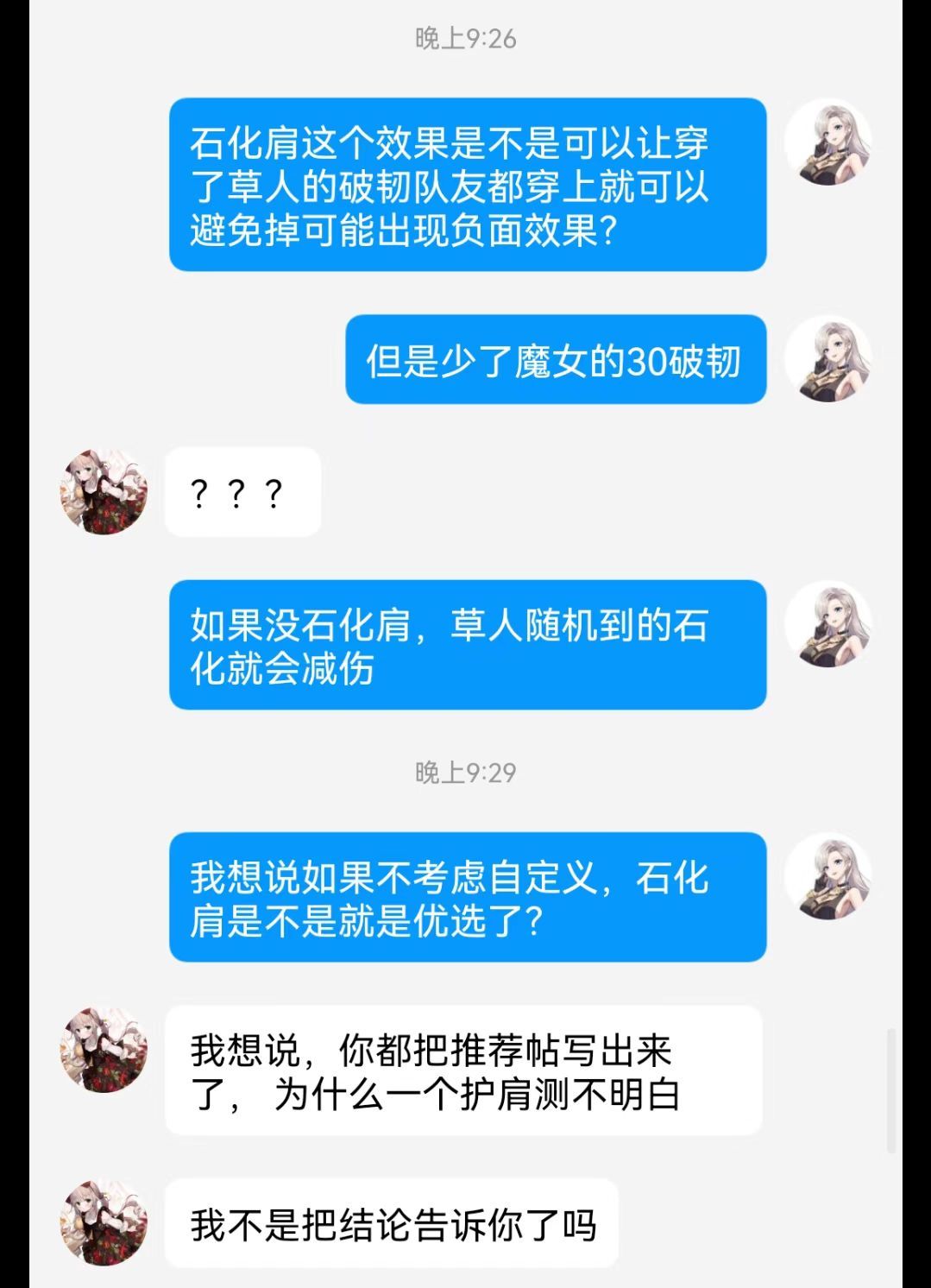Image resolution: width=931 pixels, height=1288 pixels.
Task: Open the left-side friend's avatar
Action: (x=102, y=492)
